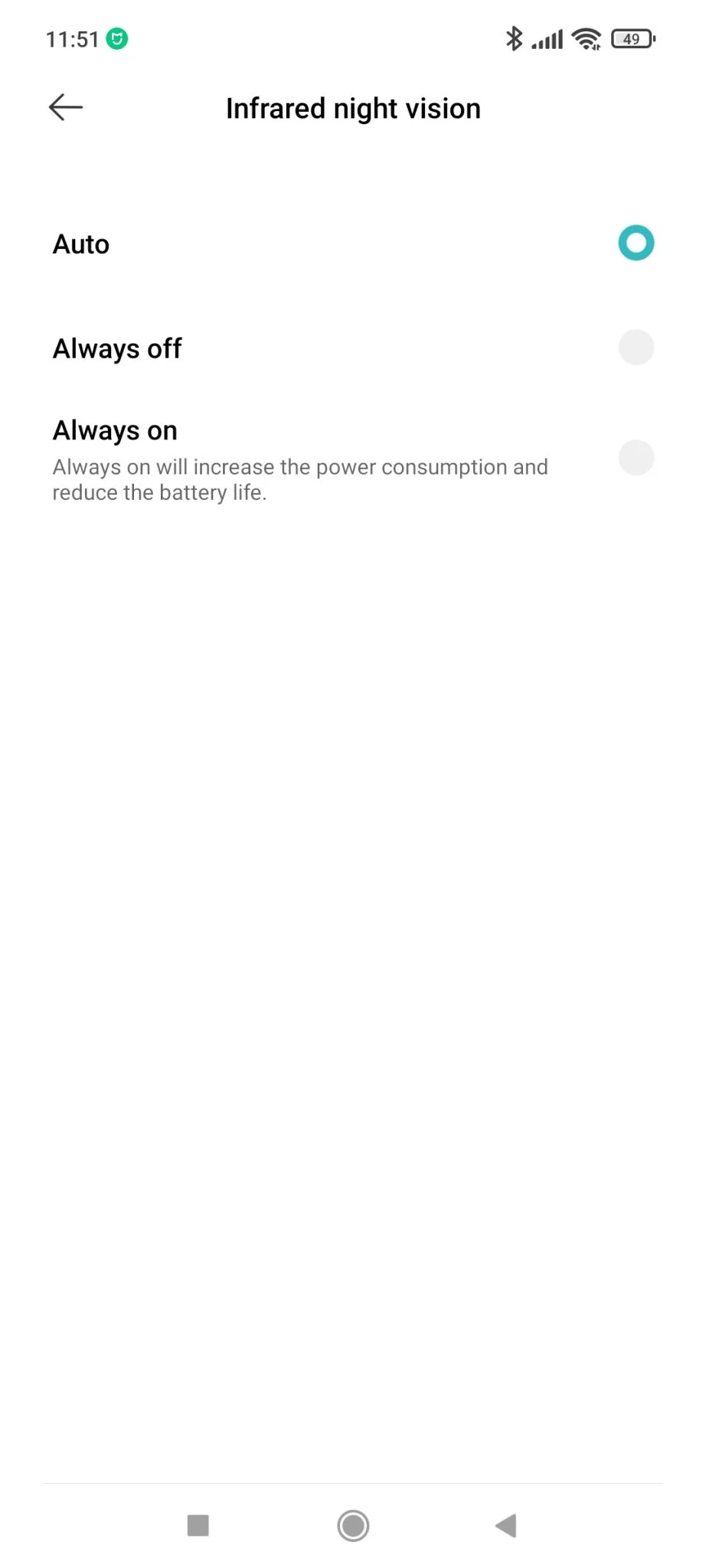Choose Always off for infrared night vision

tap(353, 348)
